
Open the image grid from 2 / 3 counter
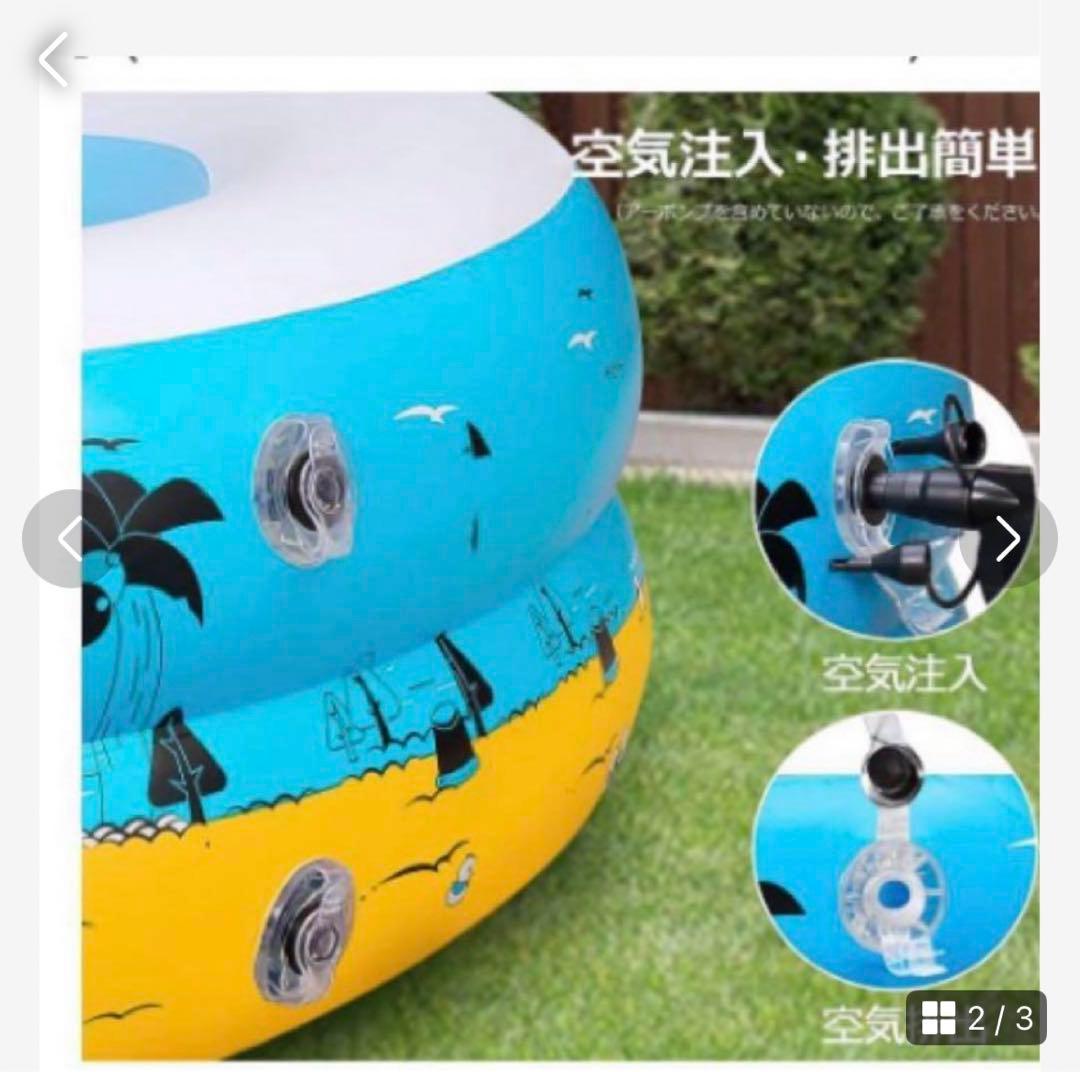click(x=975, y=1018)
